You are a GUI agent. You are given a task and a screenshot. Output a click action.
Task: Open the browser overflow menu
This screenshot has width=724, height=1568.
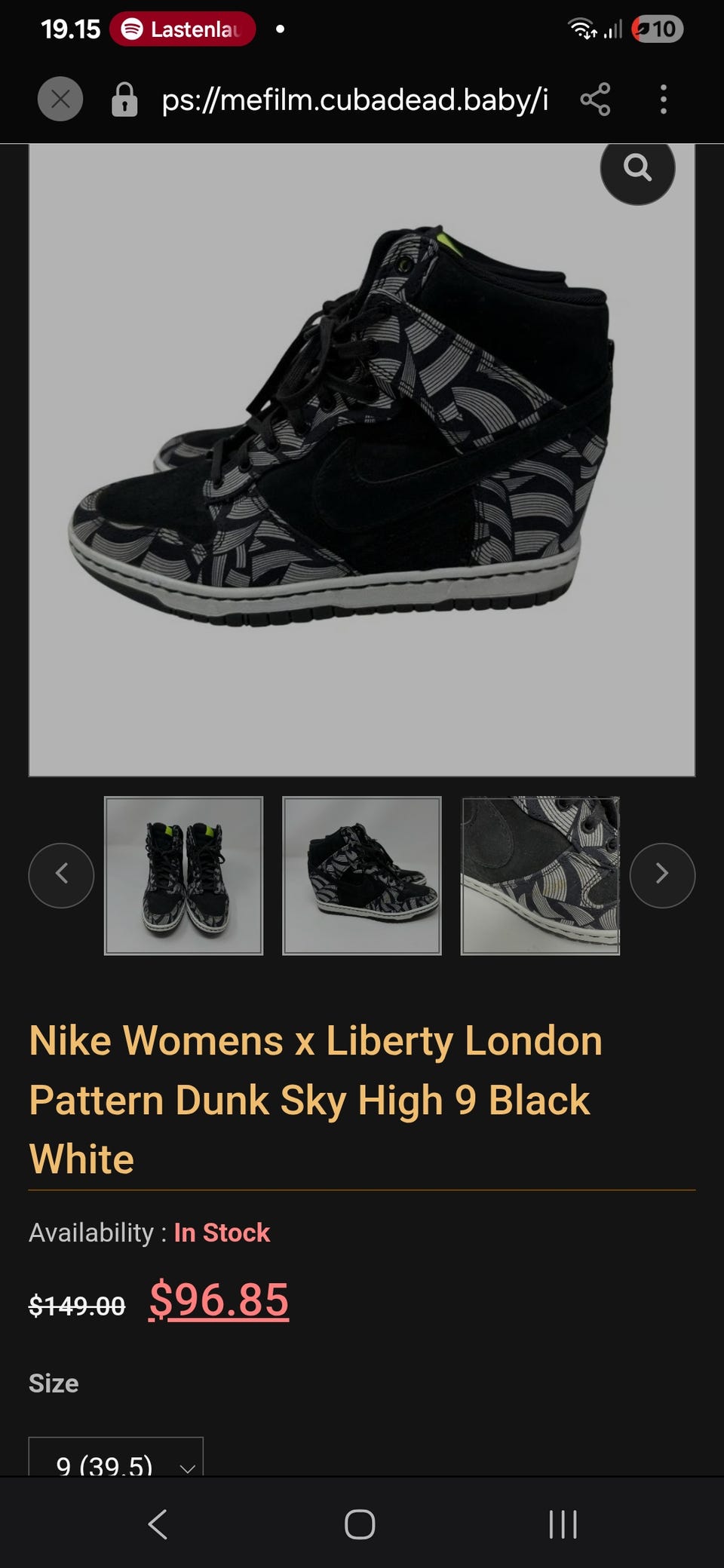663,100
